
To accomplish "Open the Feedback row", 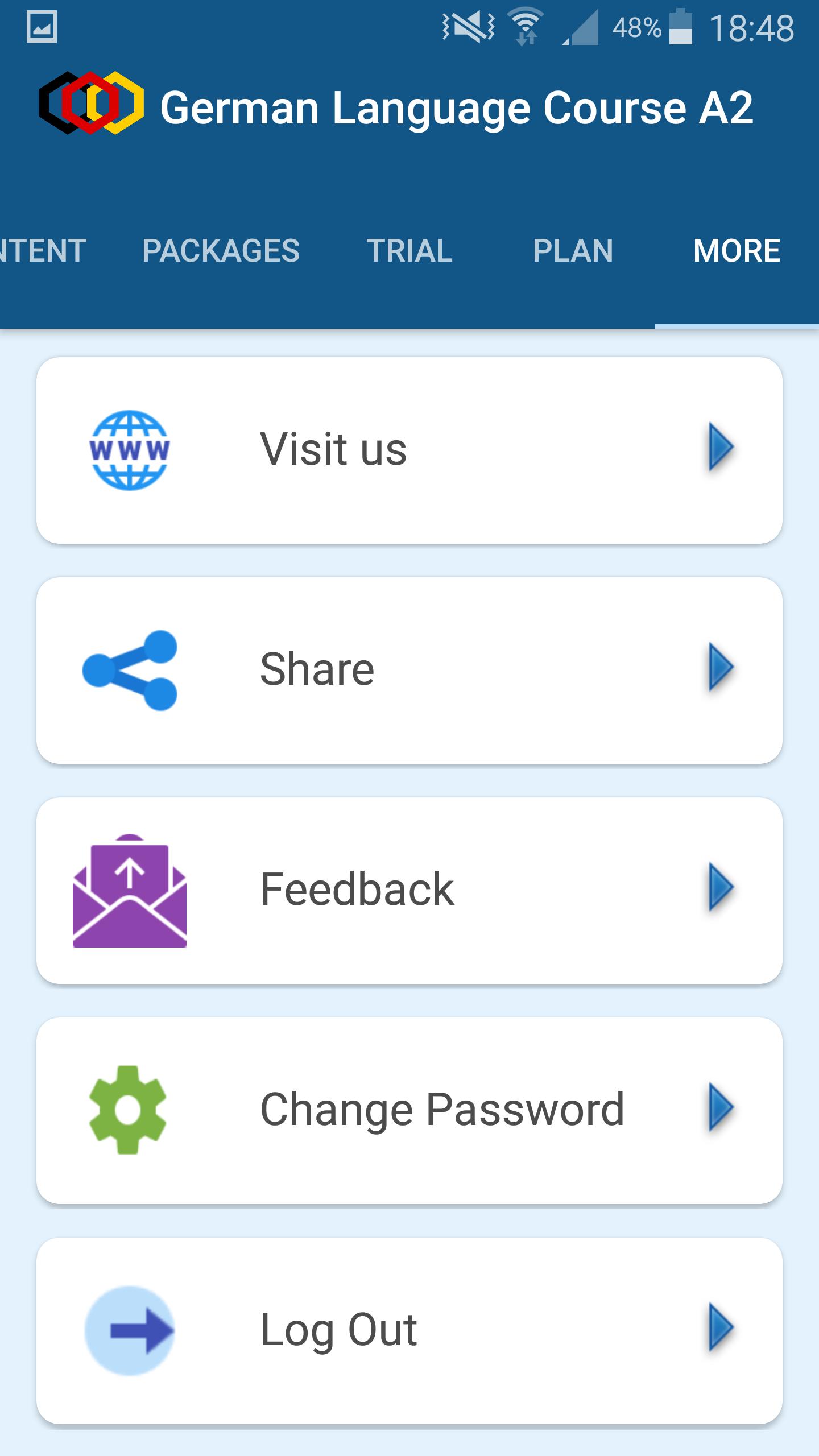I will pyautogui.click(x=409, y=891).
